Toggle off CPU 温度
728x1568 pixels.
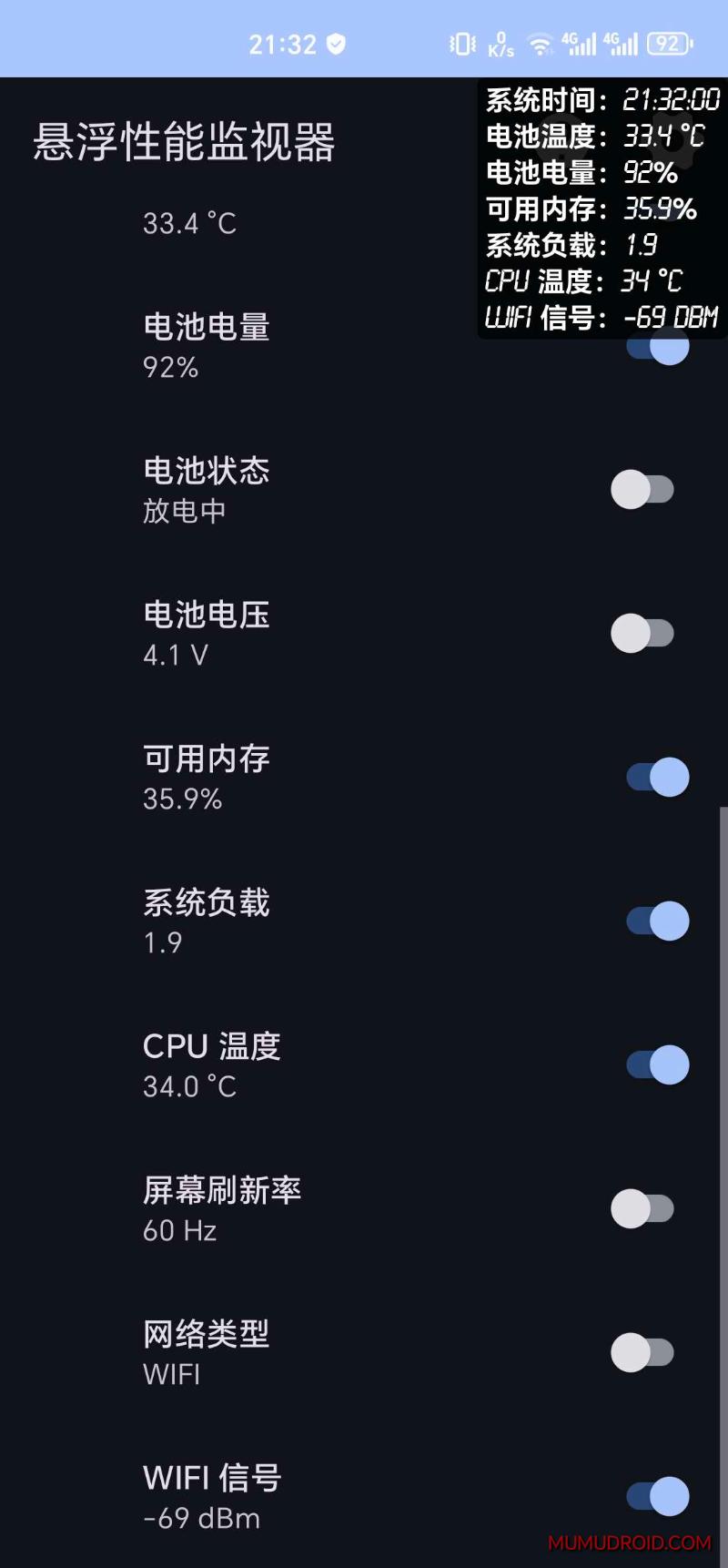coord(657,1064)
